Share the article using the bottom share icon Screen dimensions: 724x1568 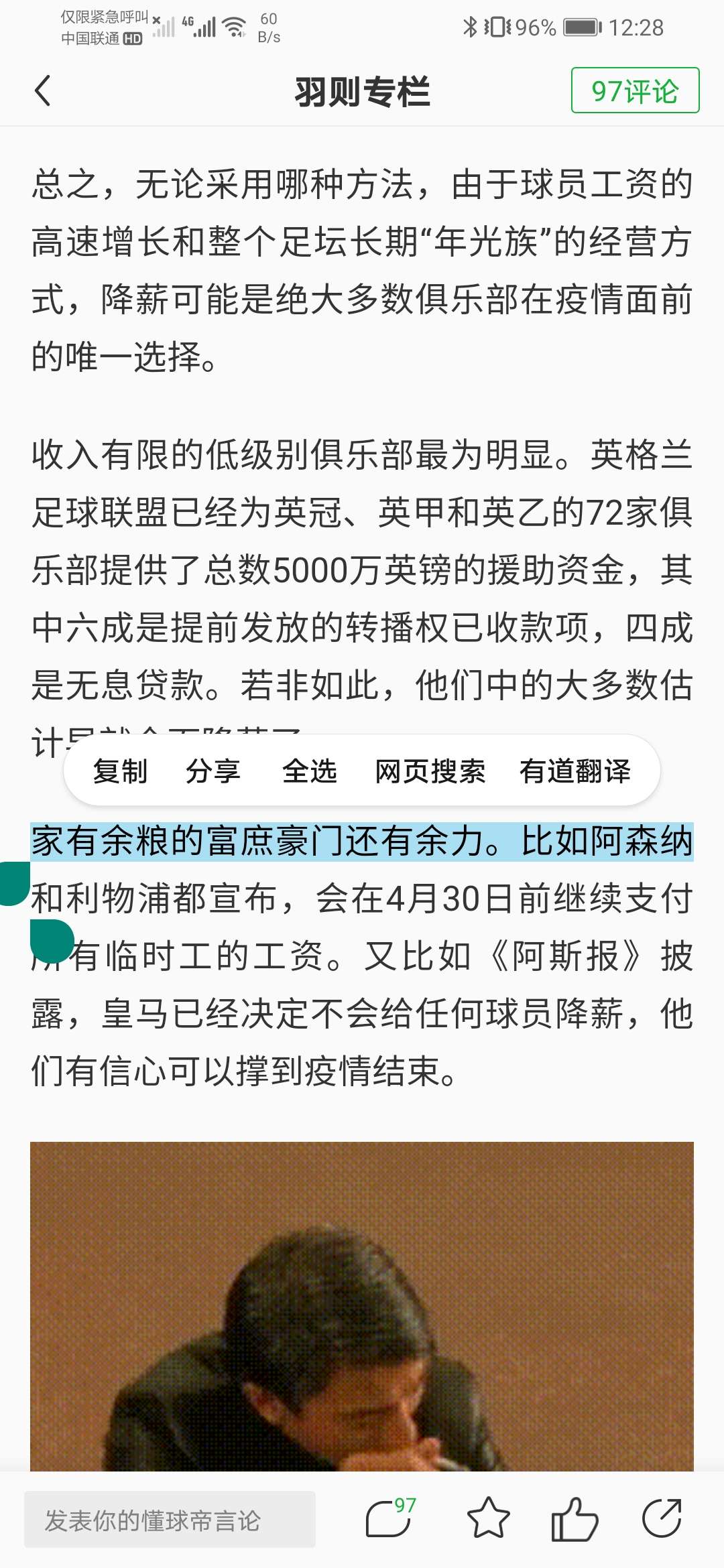[x=662, y=1519]
